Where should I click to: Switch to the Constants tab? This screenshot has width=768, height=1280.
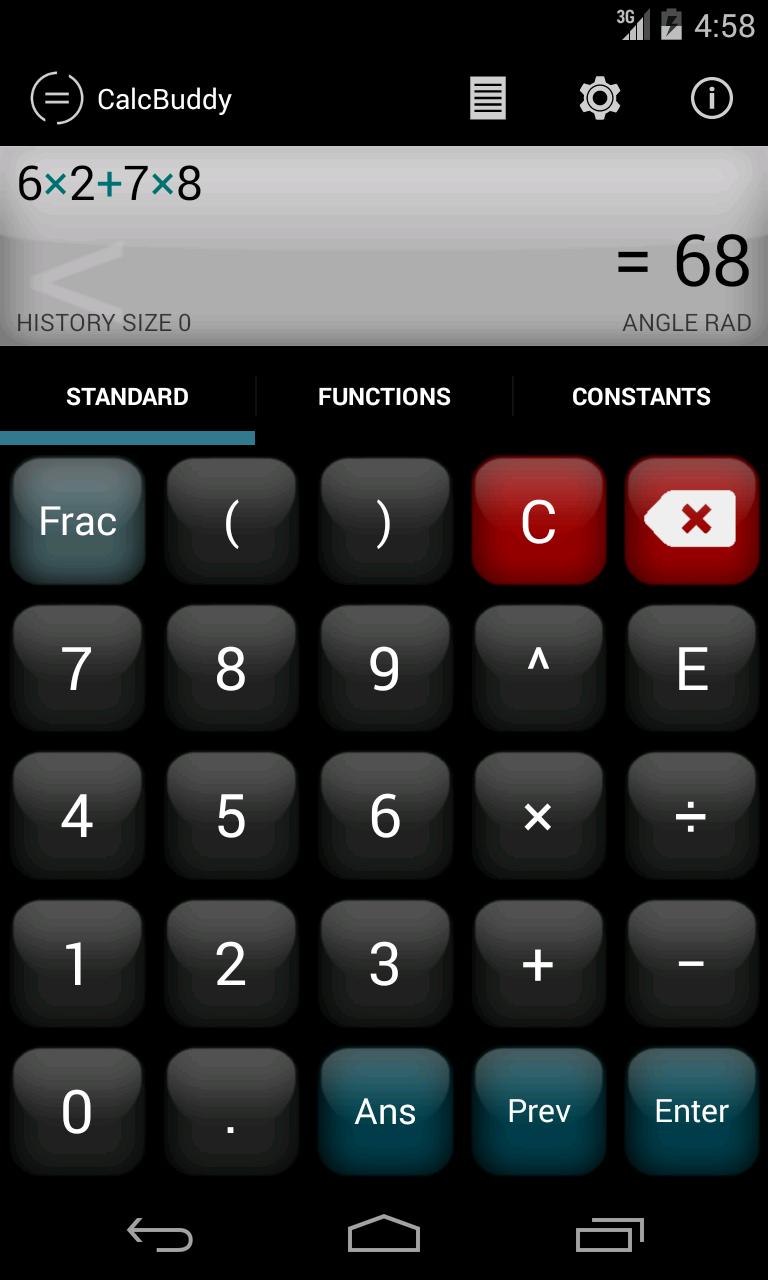point(641,397)
